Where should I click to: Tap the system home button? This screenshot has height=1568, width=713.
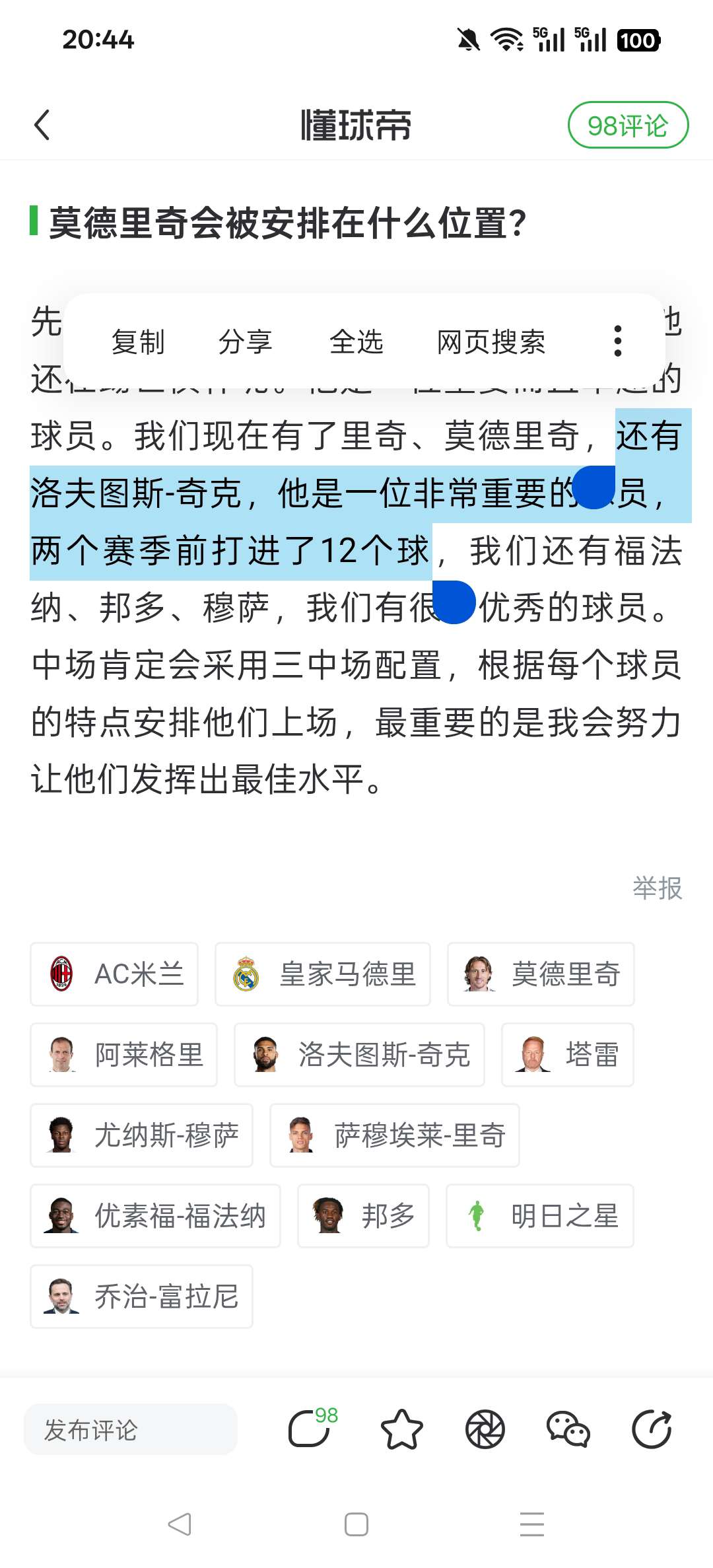pos(356,1524)
